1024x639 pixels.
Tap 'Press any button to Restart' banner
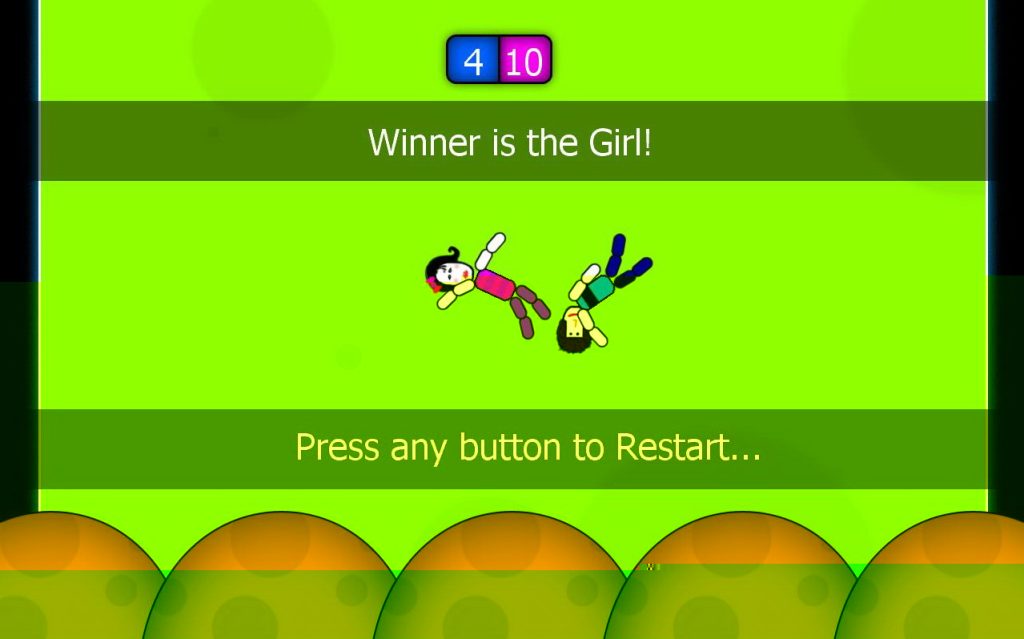(528, 447)
